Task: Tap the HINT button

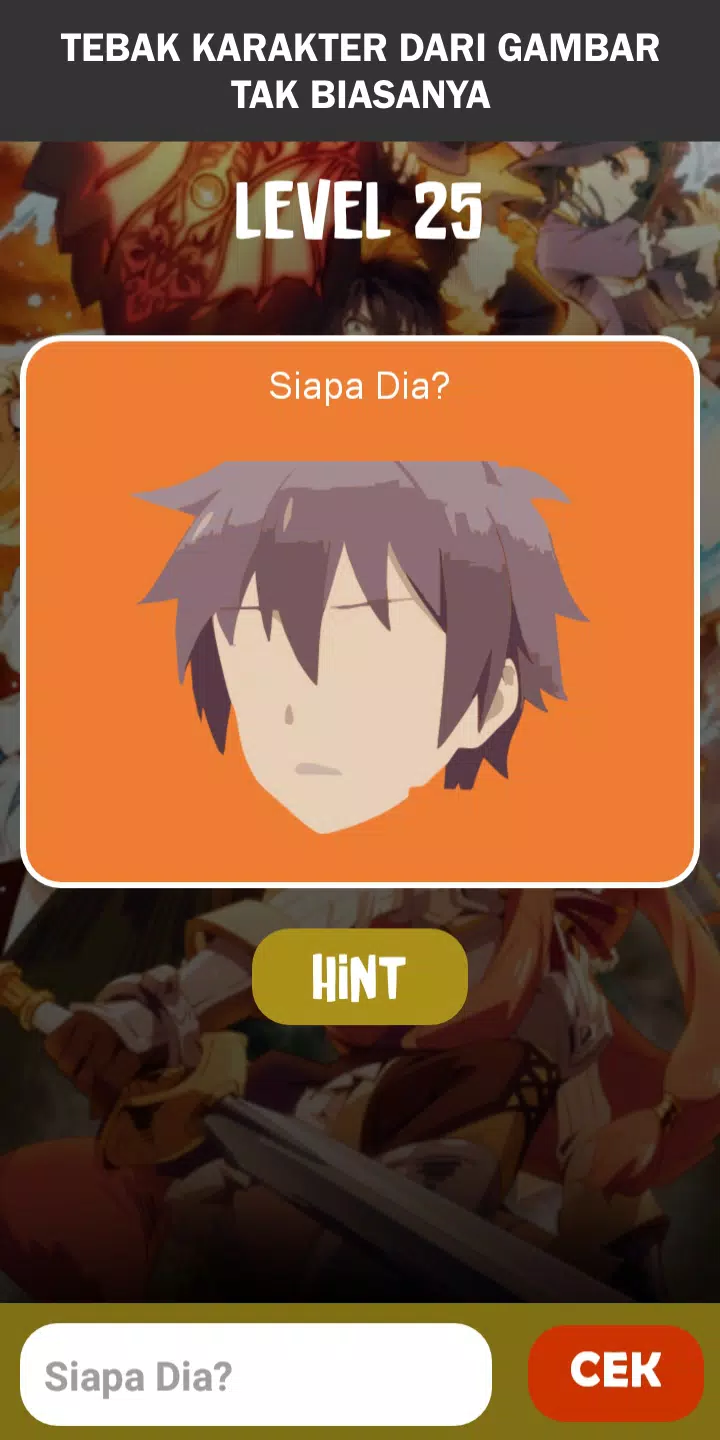Action: (359, 977)
